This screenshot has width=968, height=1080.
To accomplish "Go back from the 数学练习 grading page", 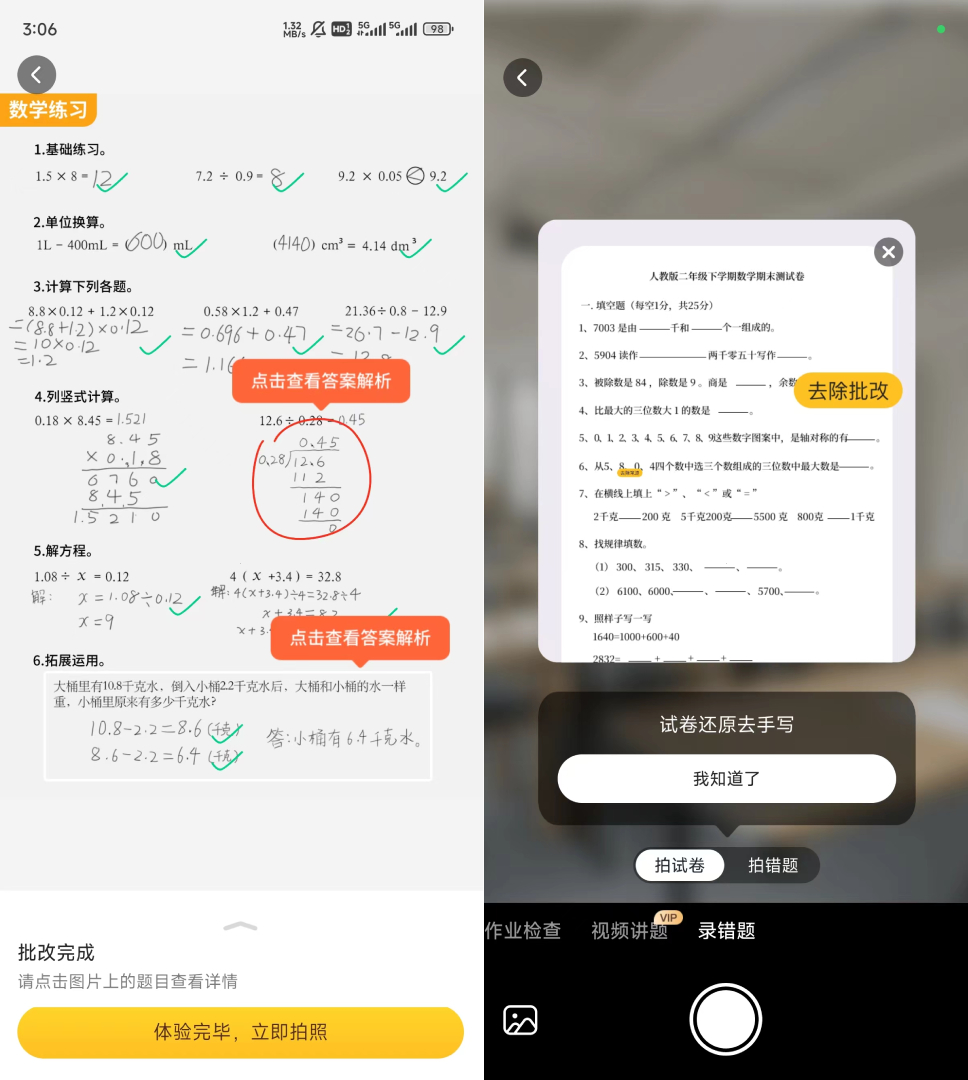I will [36, 75].
